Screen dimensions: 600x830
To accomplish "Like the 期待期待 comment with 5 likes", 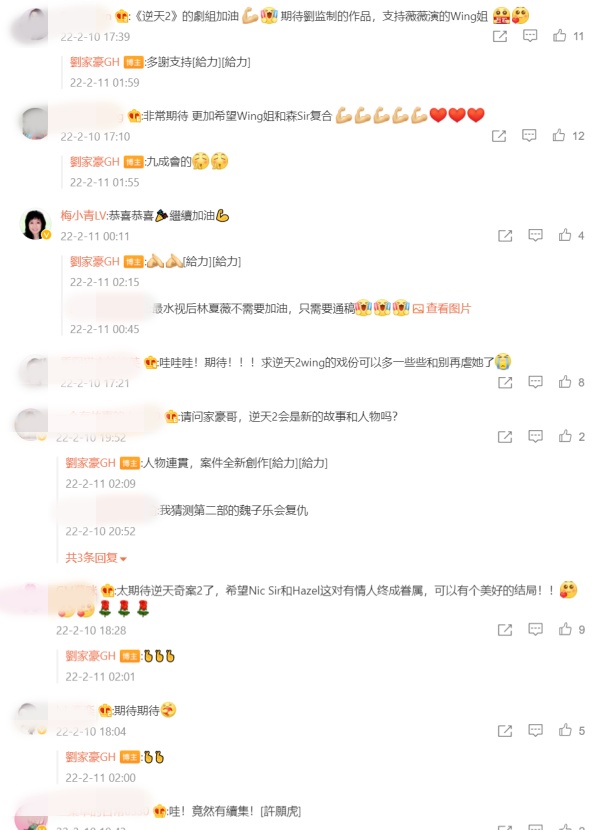I will (565, 732).
